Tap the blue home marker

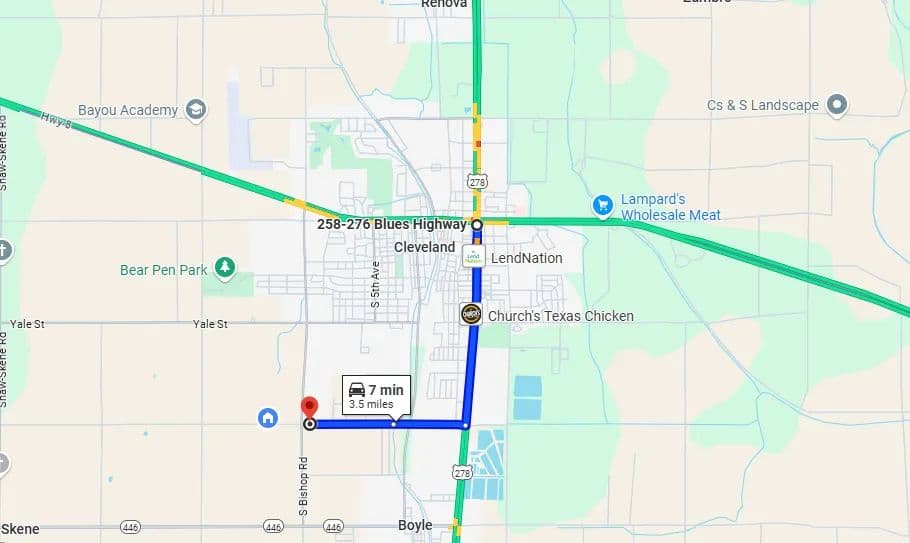pos(268,417)
